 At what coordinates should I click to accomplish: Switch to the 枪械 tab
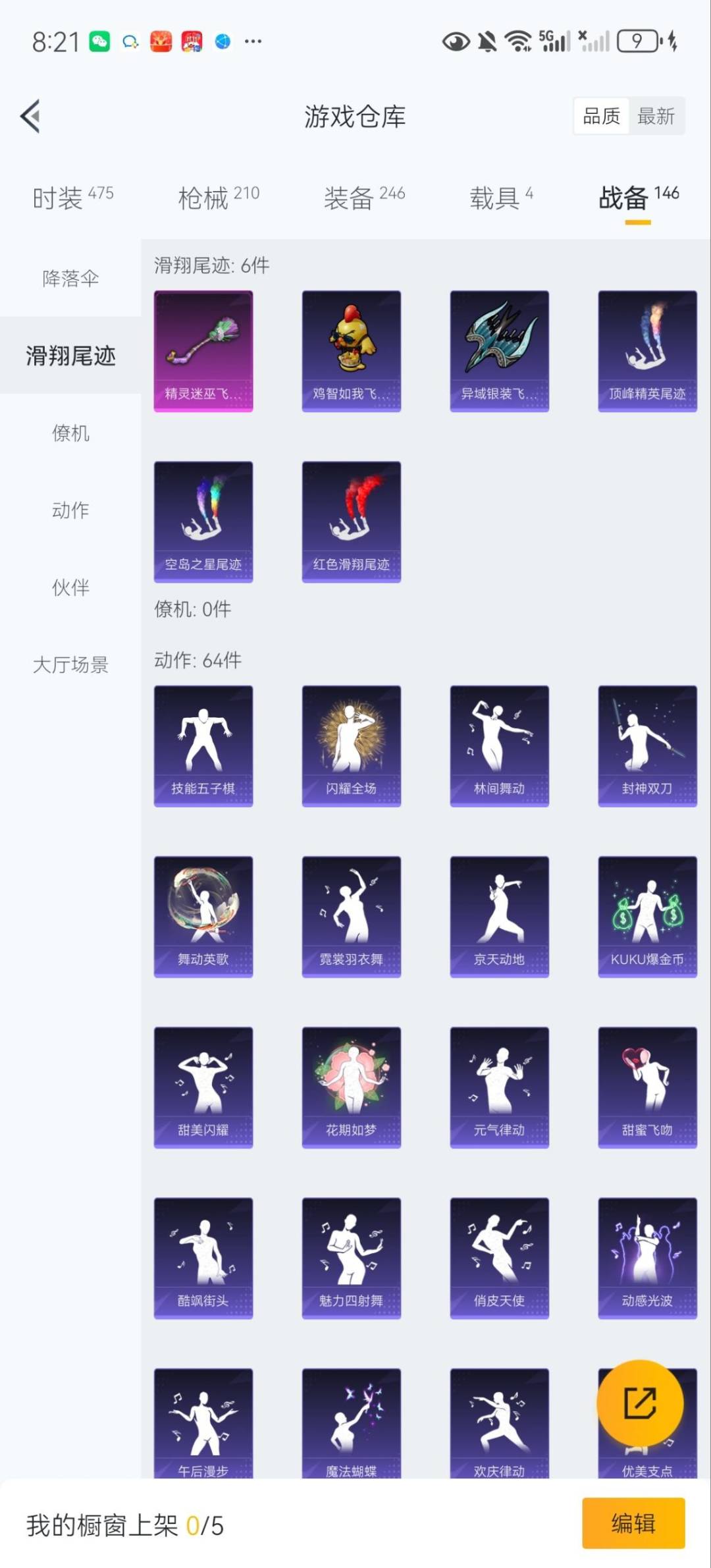219,197
